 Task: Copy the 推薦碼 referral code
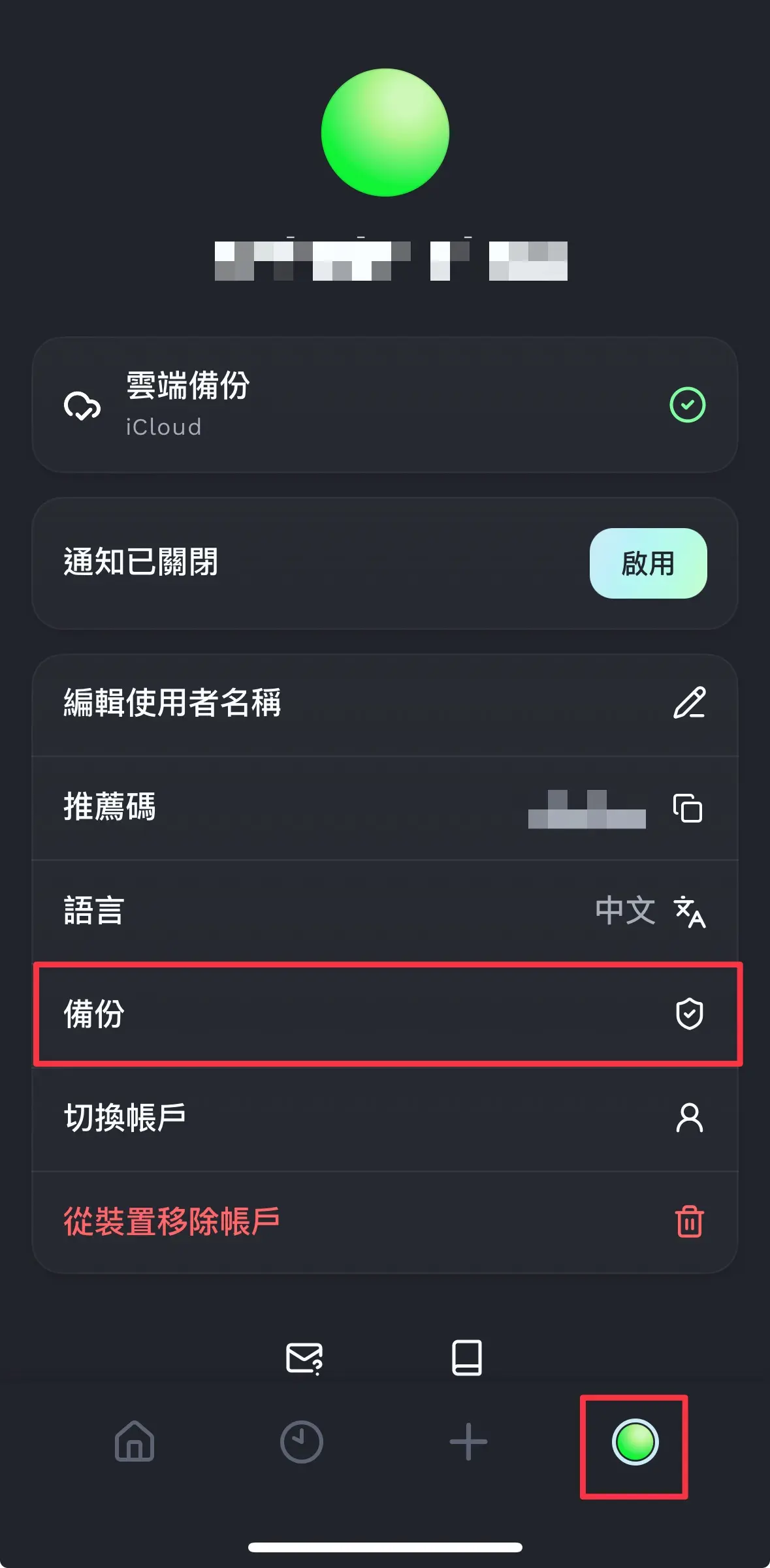pyautogui.click(x=688, y=808)
